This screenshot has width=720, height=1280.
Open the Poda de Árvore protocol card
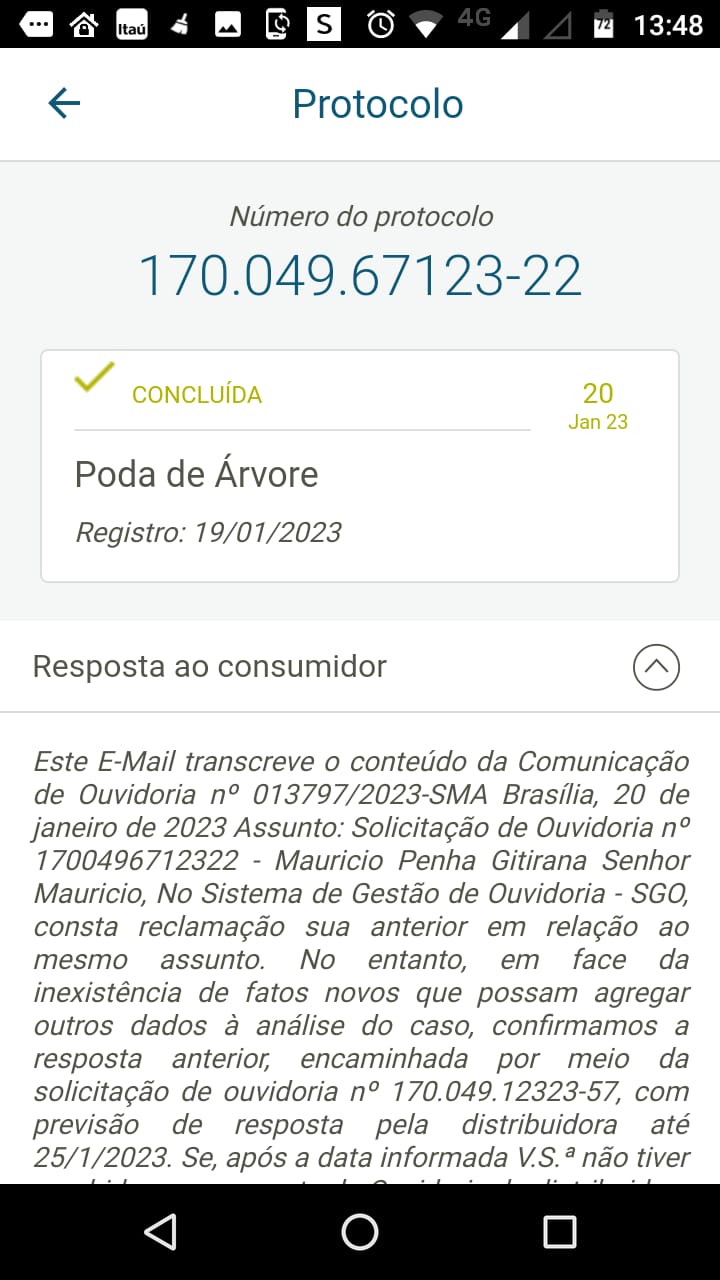tap(360, 466)
